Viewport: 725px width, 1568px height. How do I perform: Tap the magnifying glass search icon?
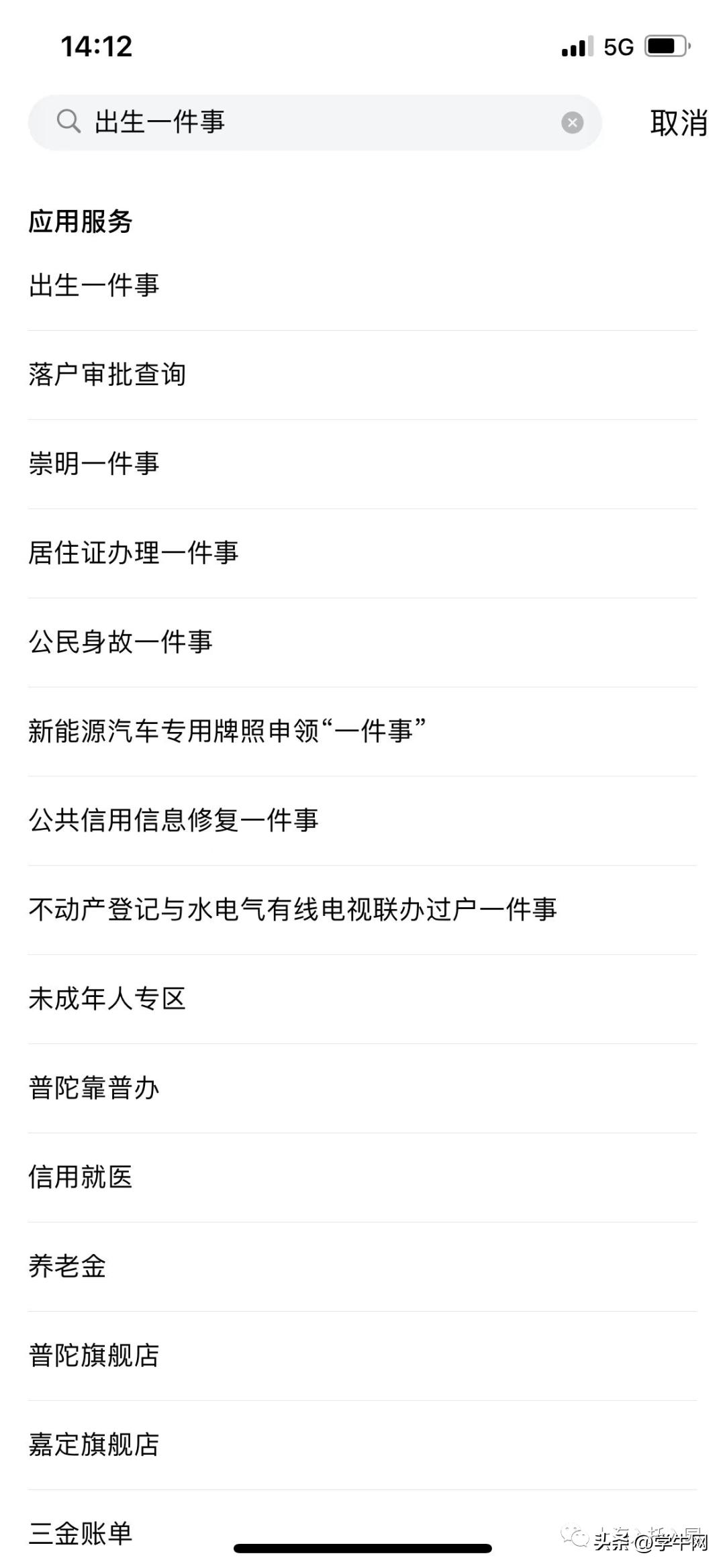click(x=67, y=121)
